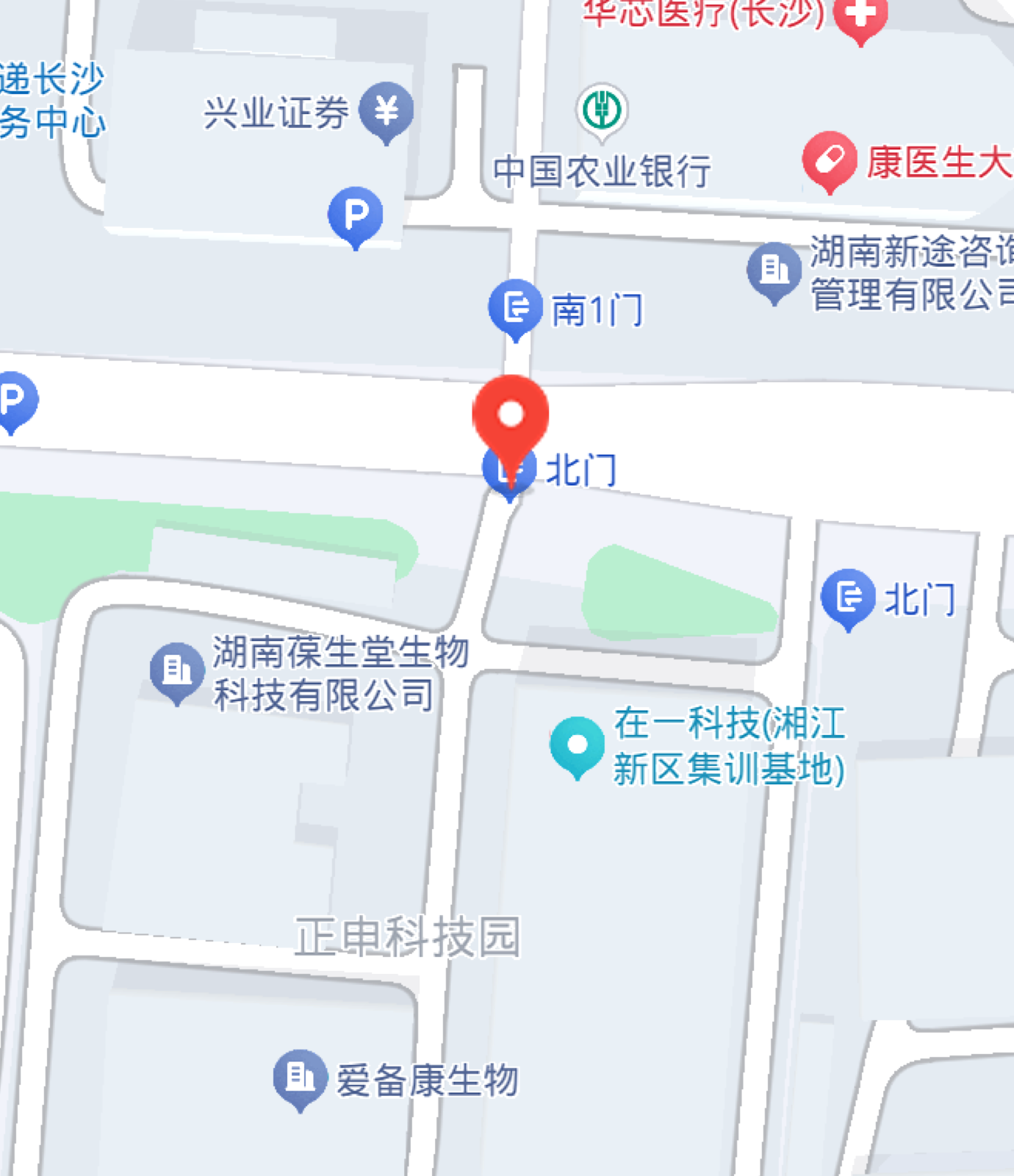Open the 湖南葆生堂生物科技有限公司 marker
The height and width of the screenshot is (1176, 1014).
click(177, 670)
